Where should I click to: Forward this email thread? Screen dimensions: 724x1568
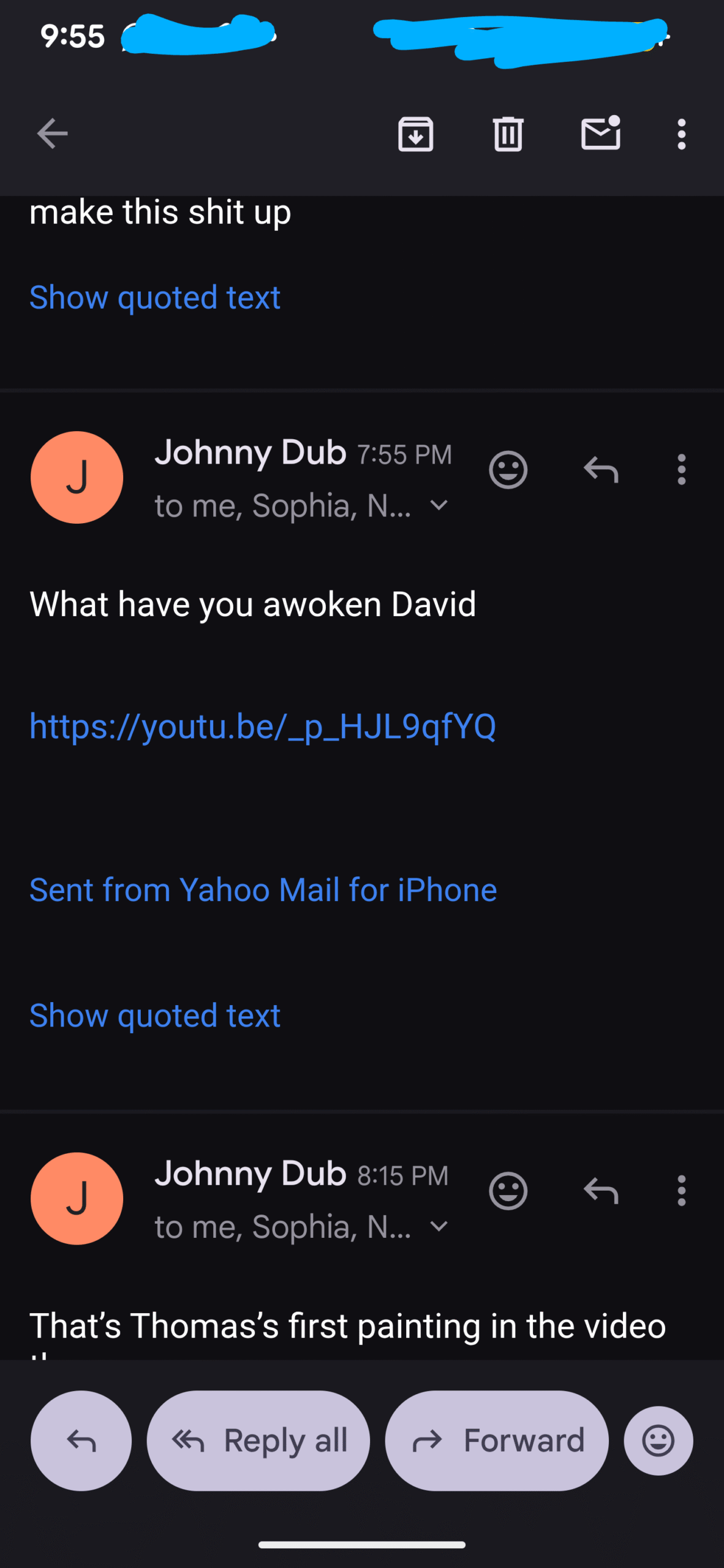(496, 1441)
